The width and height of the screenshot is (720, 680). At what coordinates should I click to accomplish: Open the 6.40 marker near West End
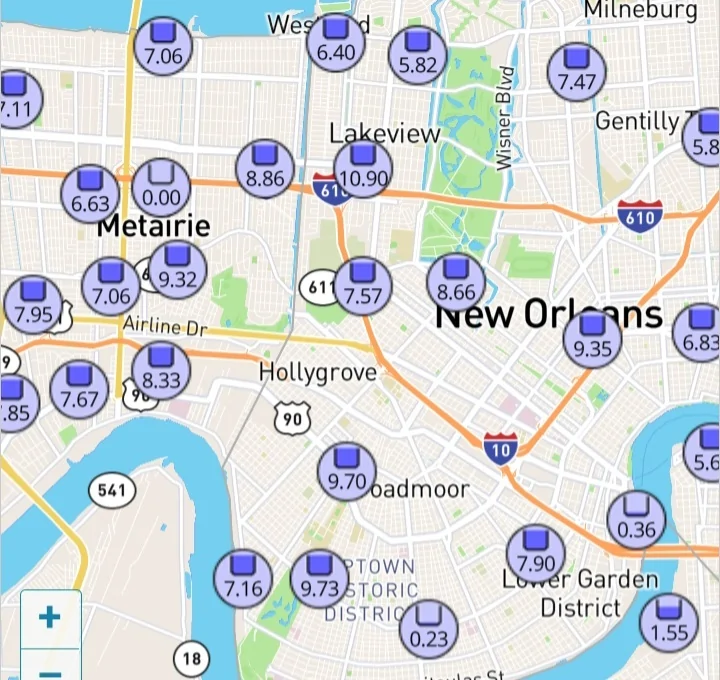[x=336, y=42]
